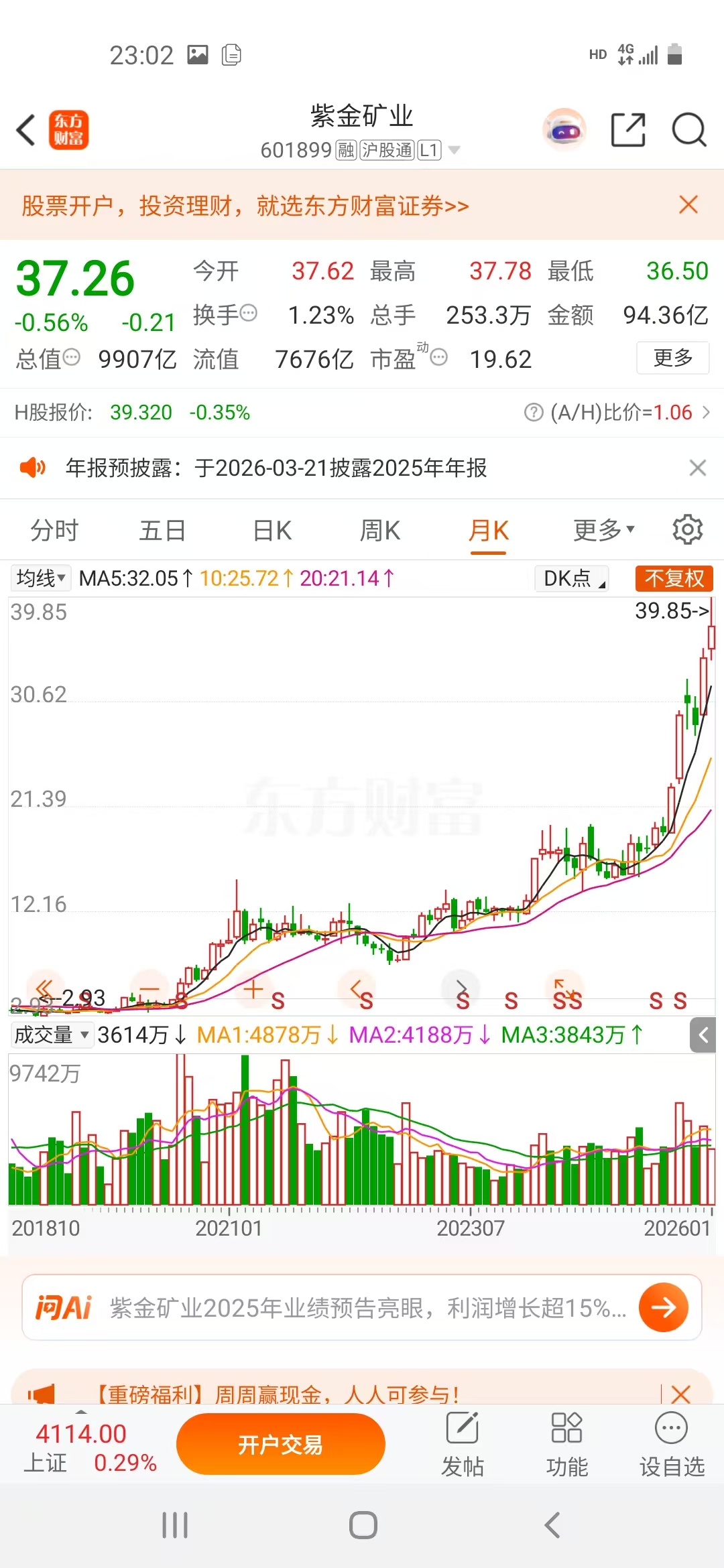Image resolution: width=724 pixels, height=1568 pixels.
Task: Open the 均线 indicator dropdown
Action: coord(41,578)
